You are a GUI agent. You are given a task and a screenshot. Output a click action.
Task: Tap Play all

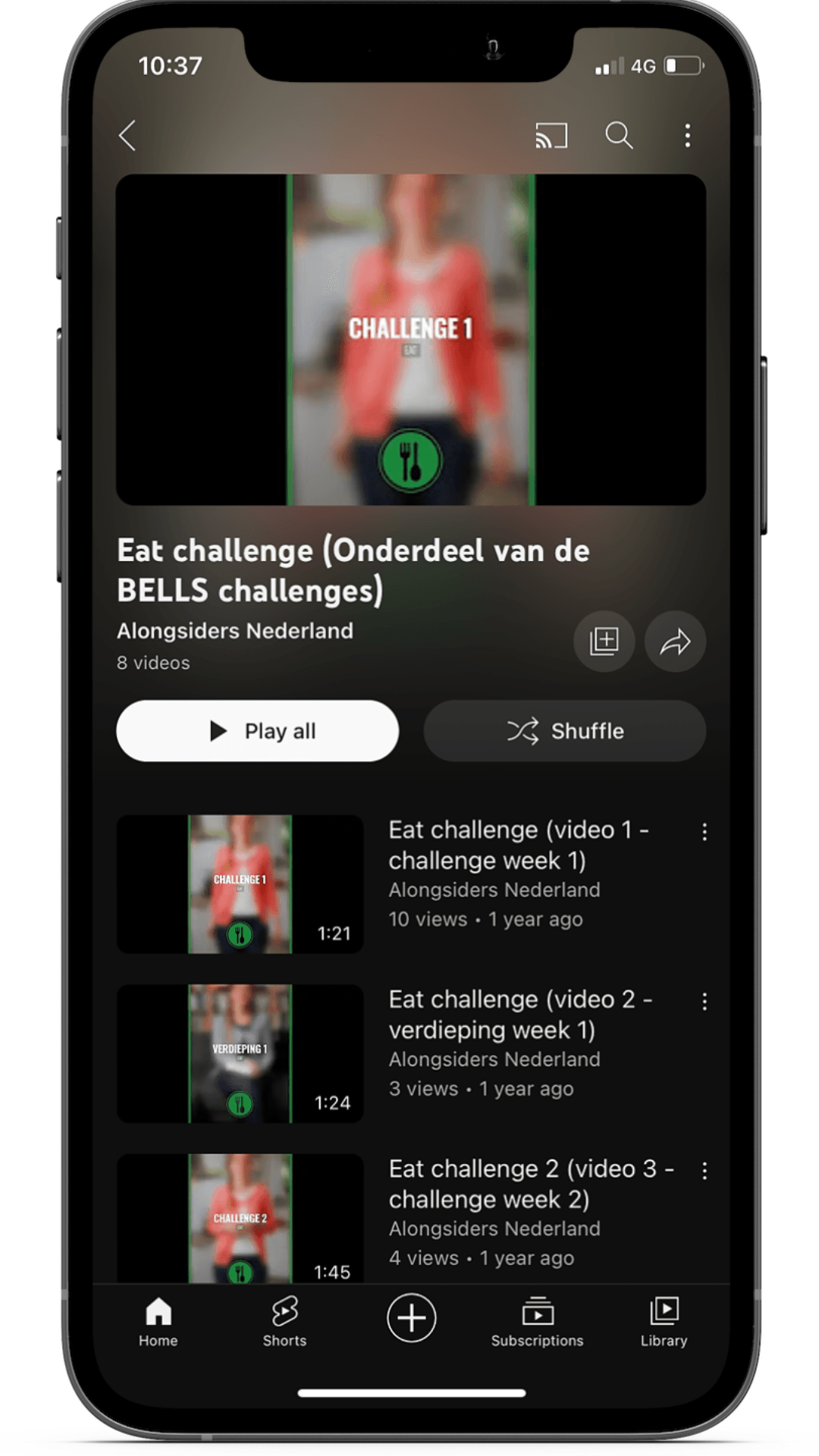(257, 731)
